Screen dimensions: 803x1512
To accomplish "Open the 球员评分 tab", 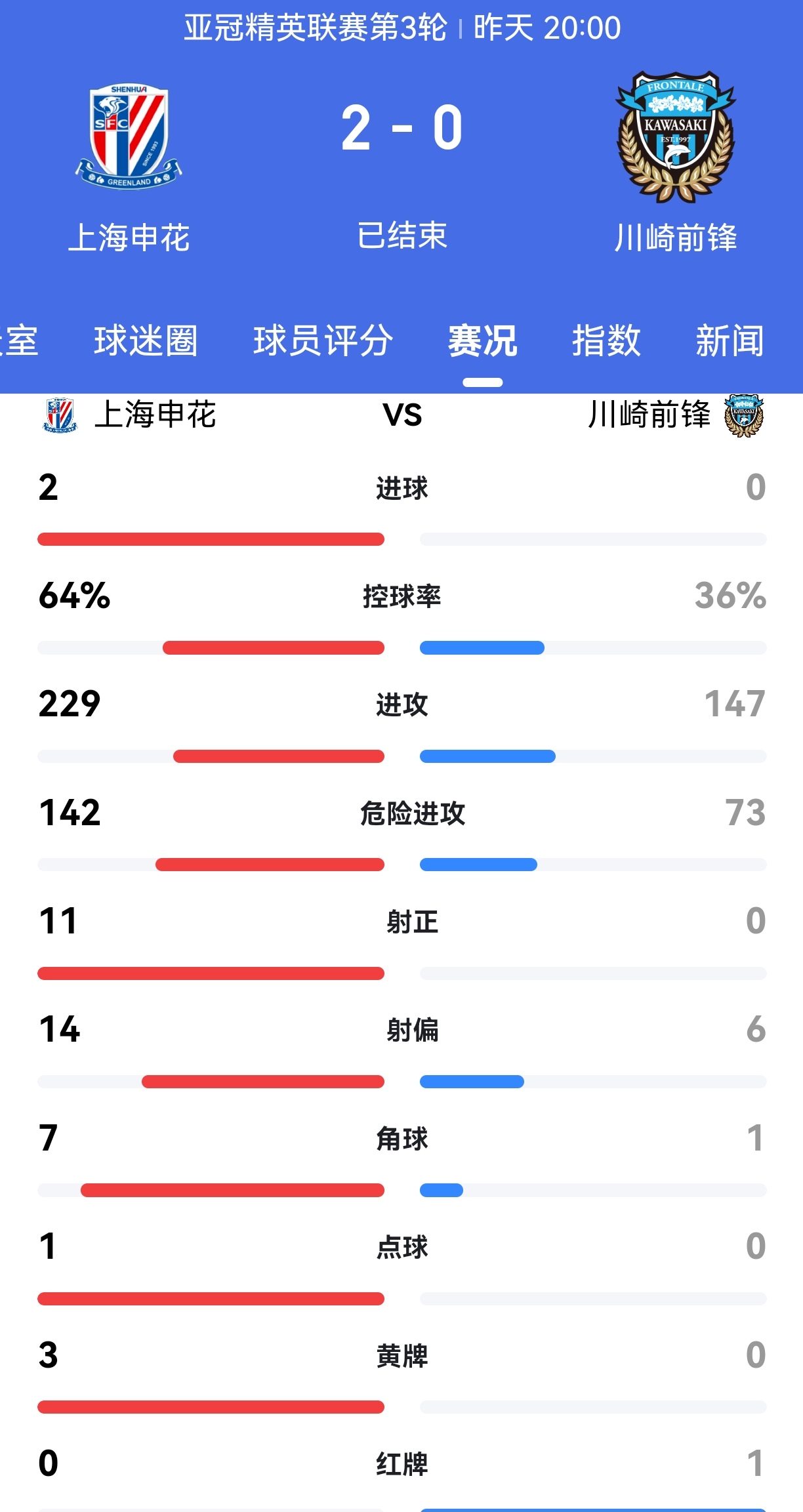I will pos(324,341).
